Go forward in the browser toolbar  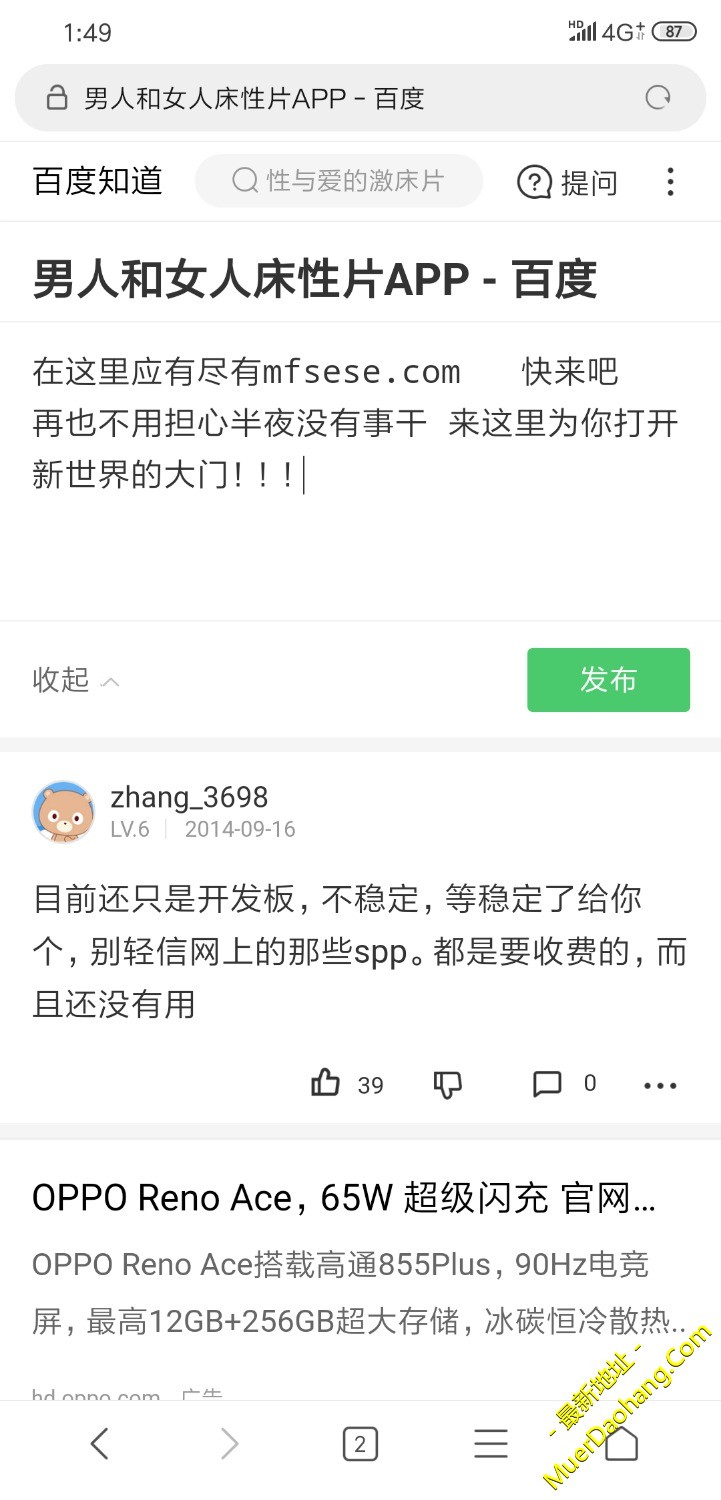tap(230, 1443)
